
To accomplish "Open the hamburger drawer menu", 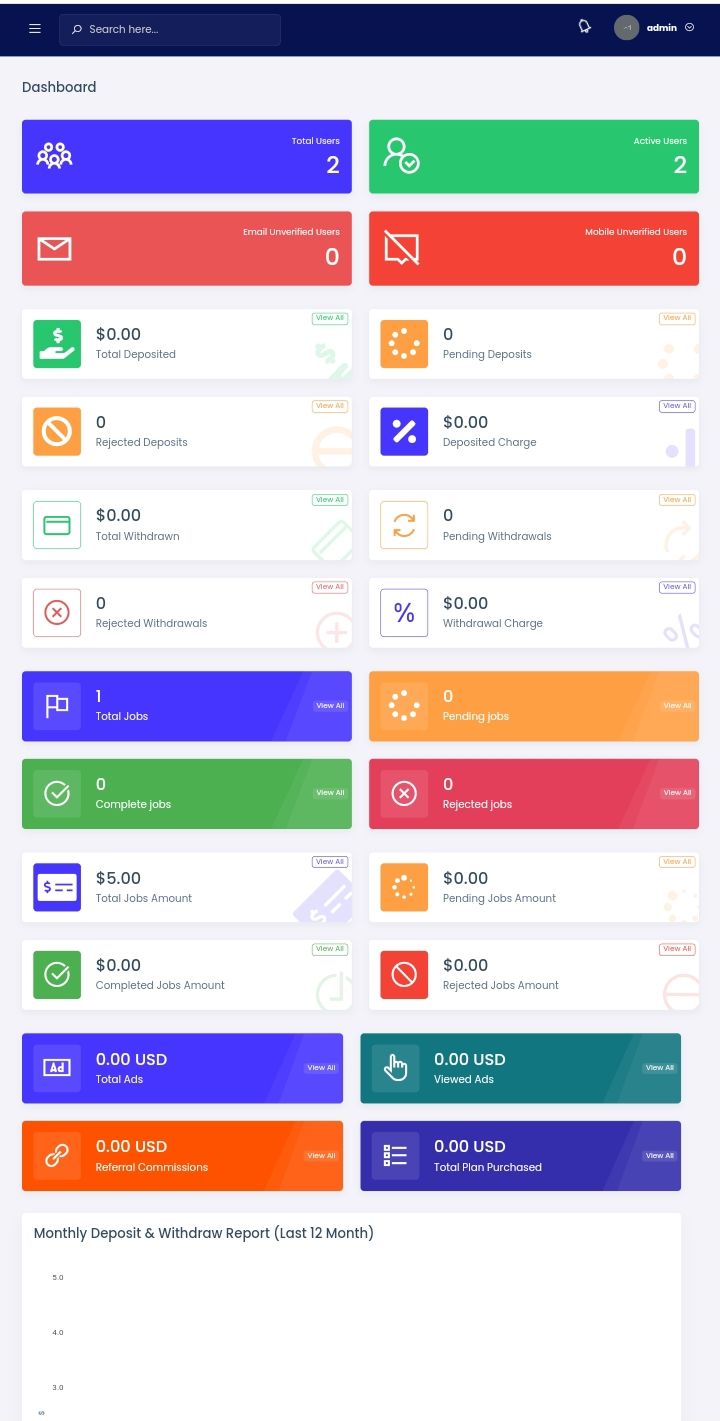I will pyautogui.click(x=35, y=29).
